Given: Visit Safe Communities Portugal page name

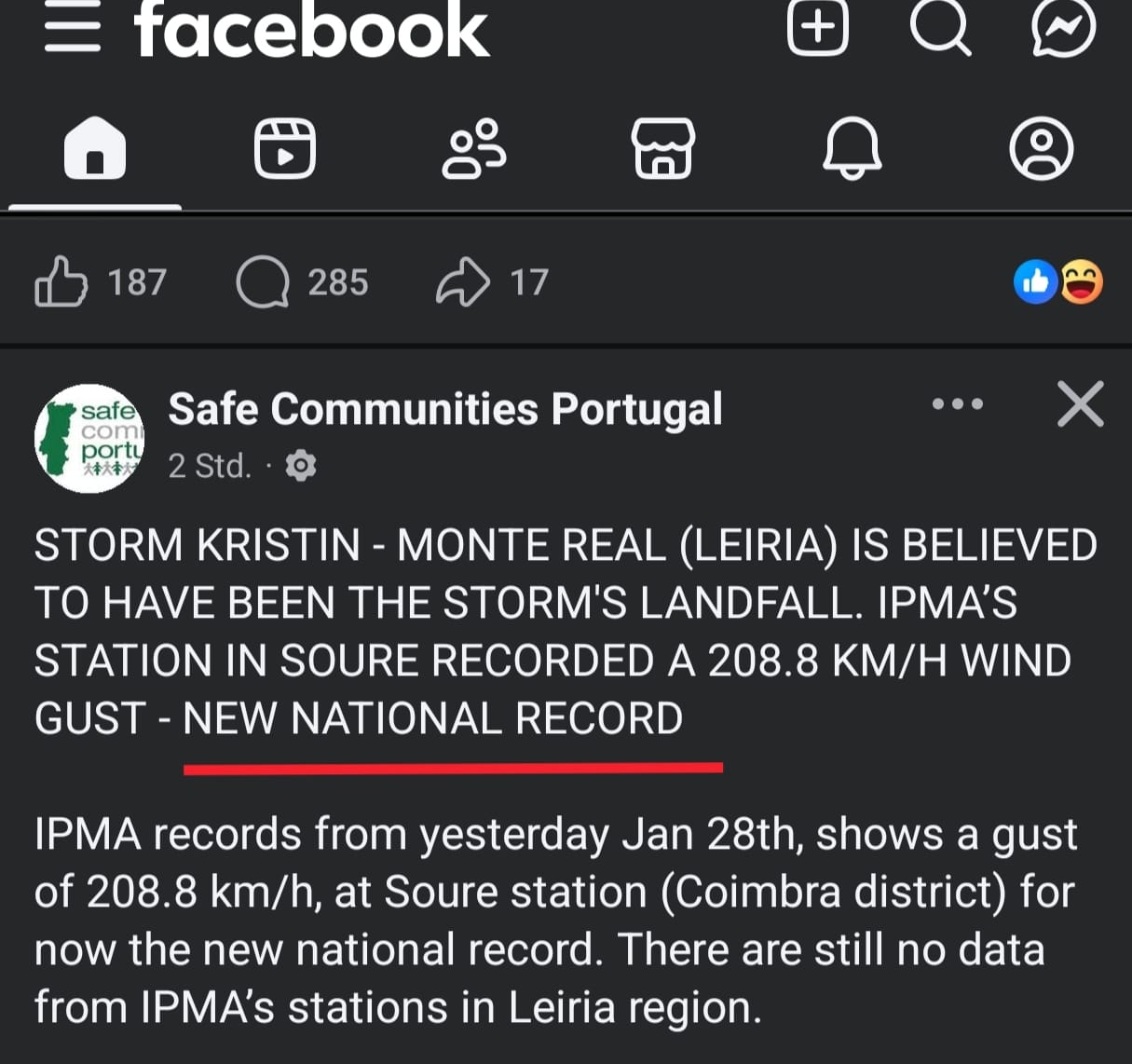Looking at the screenshot, I should [x=444, y=409].
